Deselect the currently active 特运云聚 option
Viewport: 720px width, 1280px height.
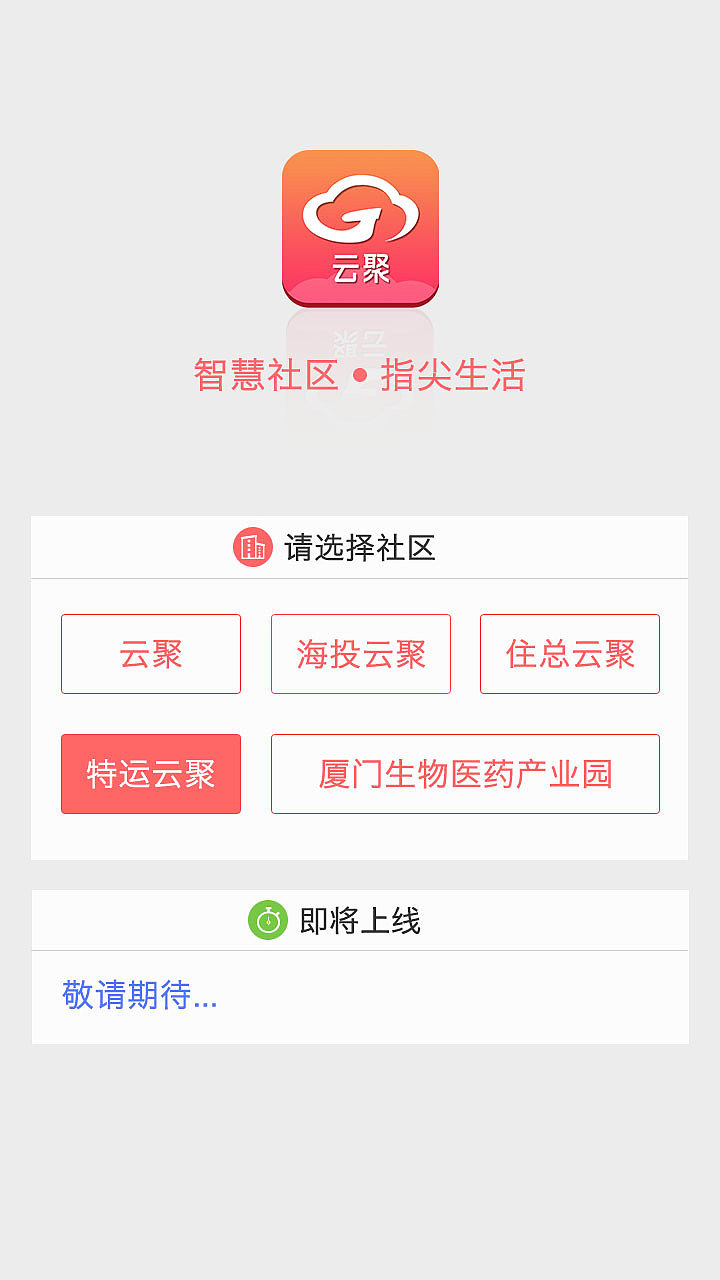tap(150, 773)
